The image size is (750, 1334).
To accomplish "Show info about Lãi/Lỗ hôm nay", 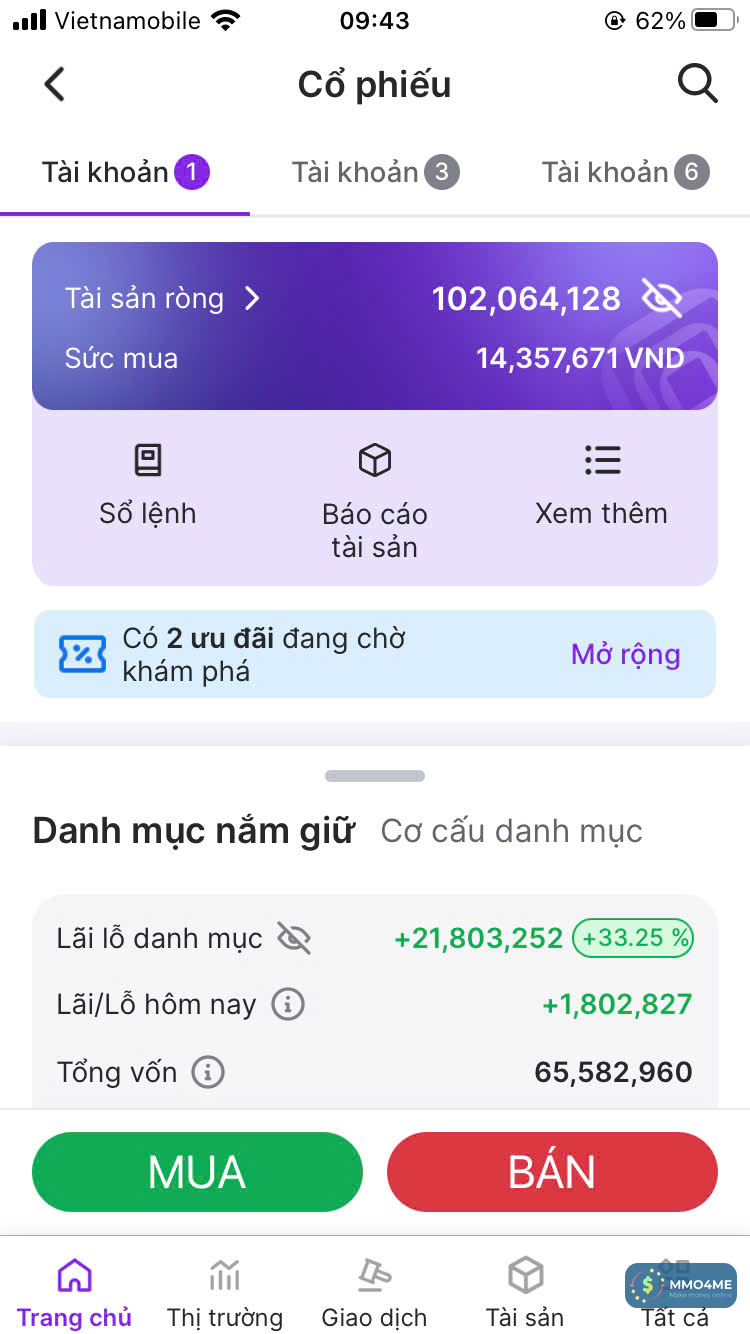I will (x=288, y=1004).
